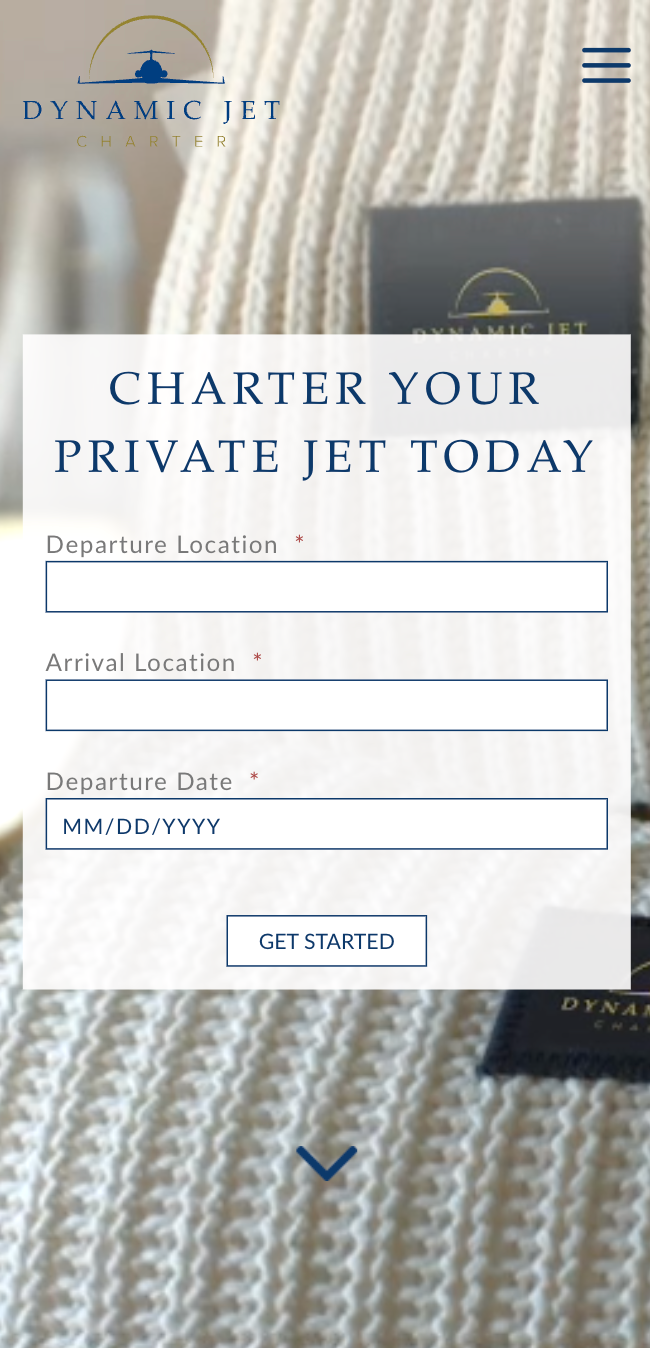Viewport: 650px width, 1348px height.
Task: Open the hamburger navigation menu
Action: click(x=606, y=65)
